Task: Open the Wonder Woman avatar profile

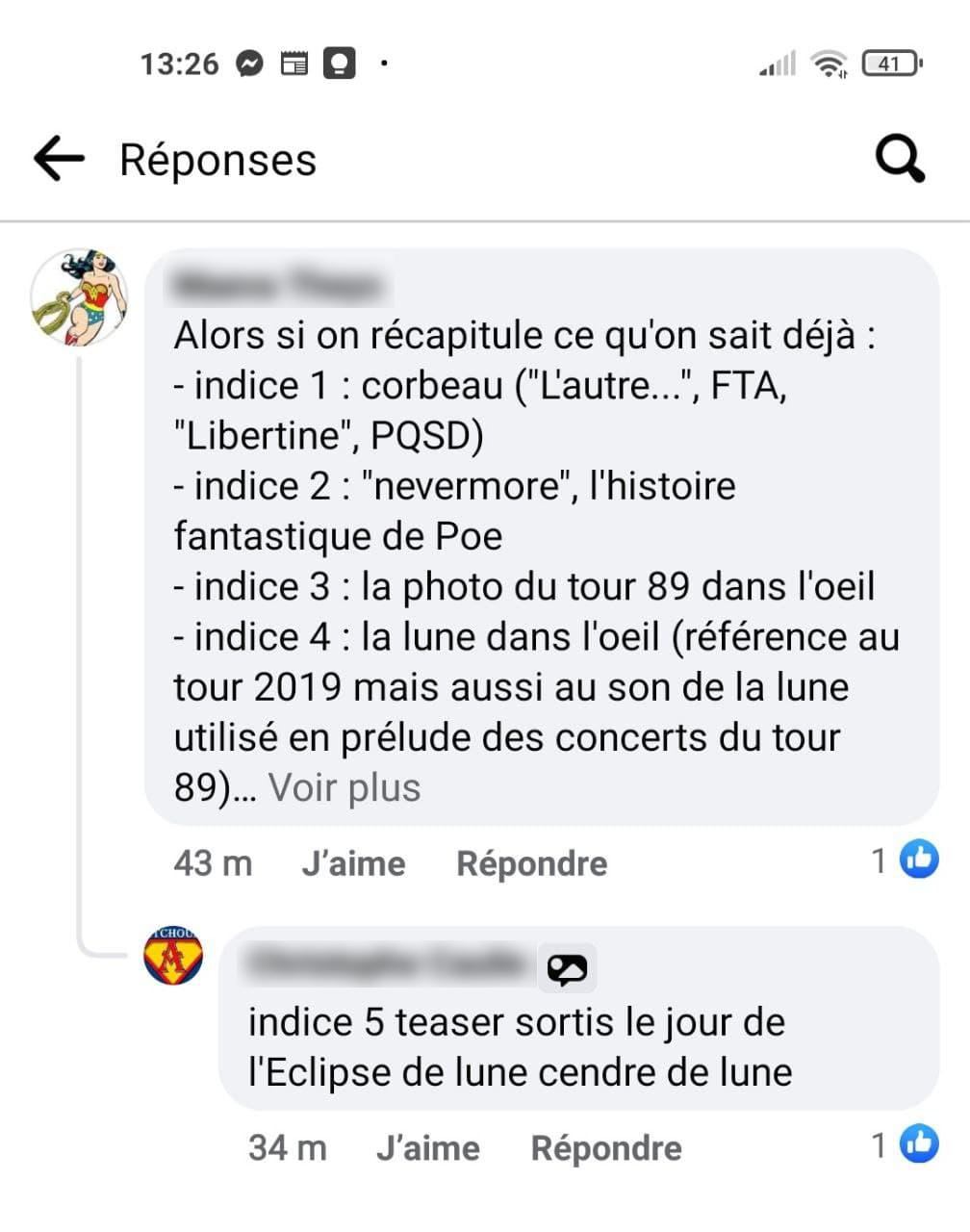Action: click(x=79, y=296)
